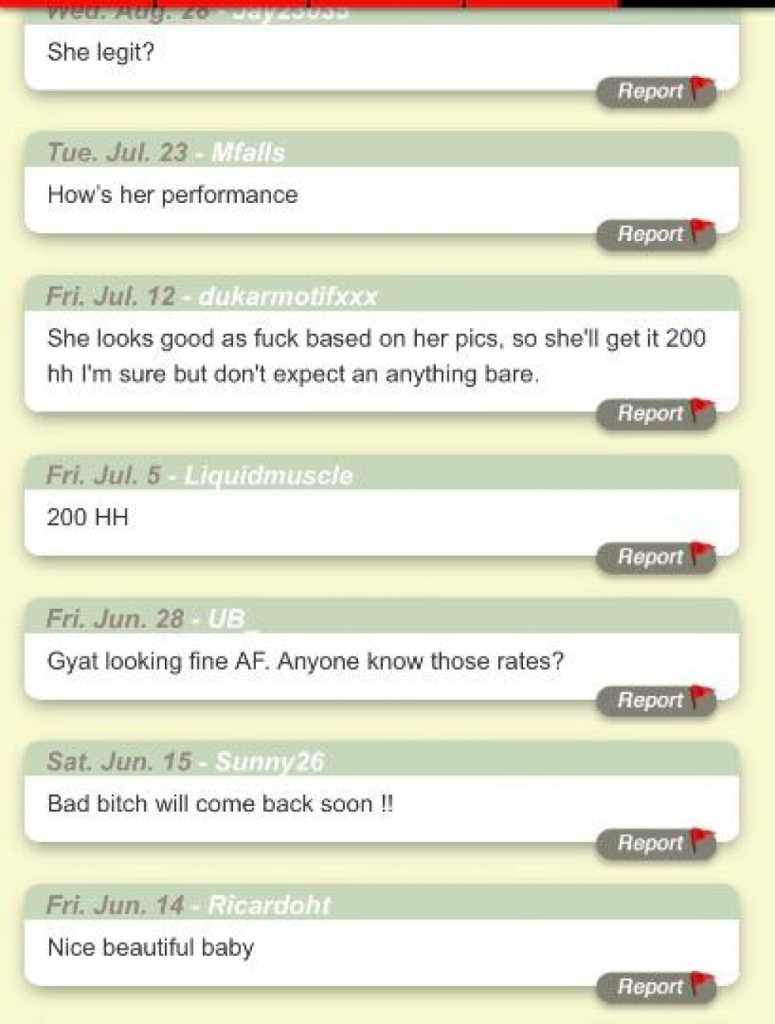Report the "She legit?" comment
This screenshot has height=1024, width=775.
click(656, 92)
